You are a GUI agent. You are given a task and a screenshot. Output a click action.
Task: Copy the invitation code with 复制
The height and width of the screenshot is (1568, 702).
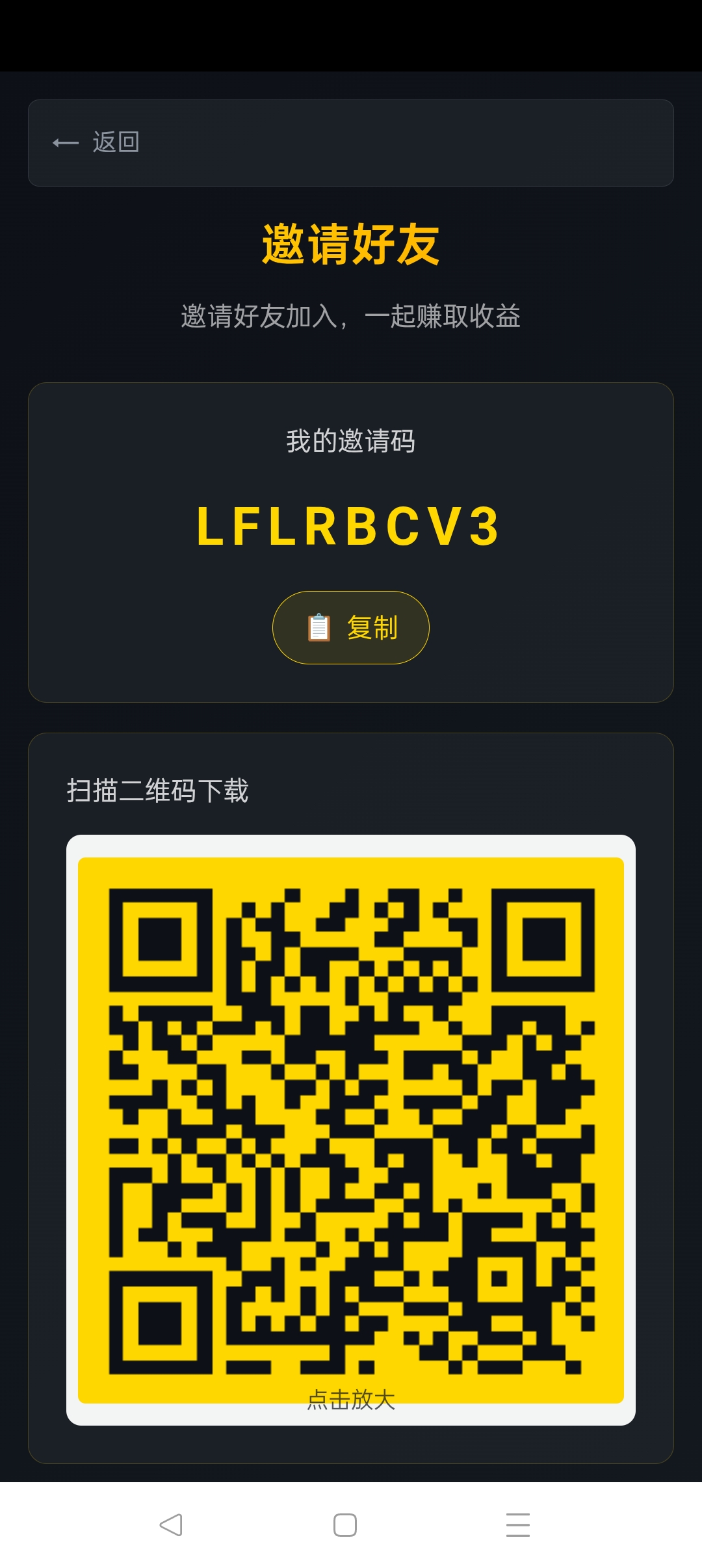tap(351, 627)
